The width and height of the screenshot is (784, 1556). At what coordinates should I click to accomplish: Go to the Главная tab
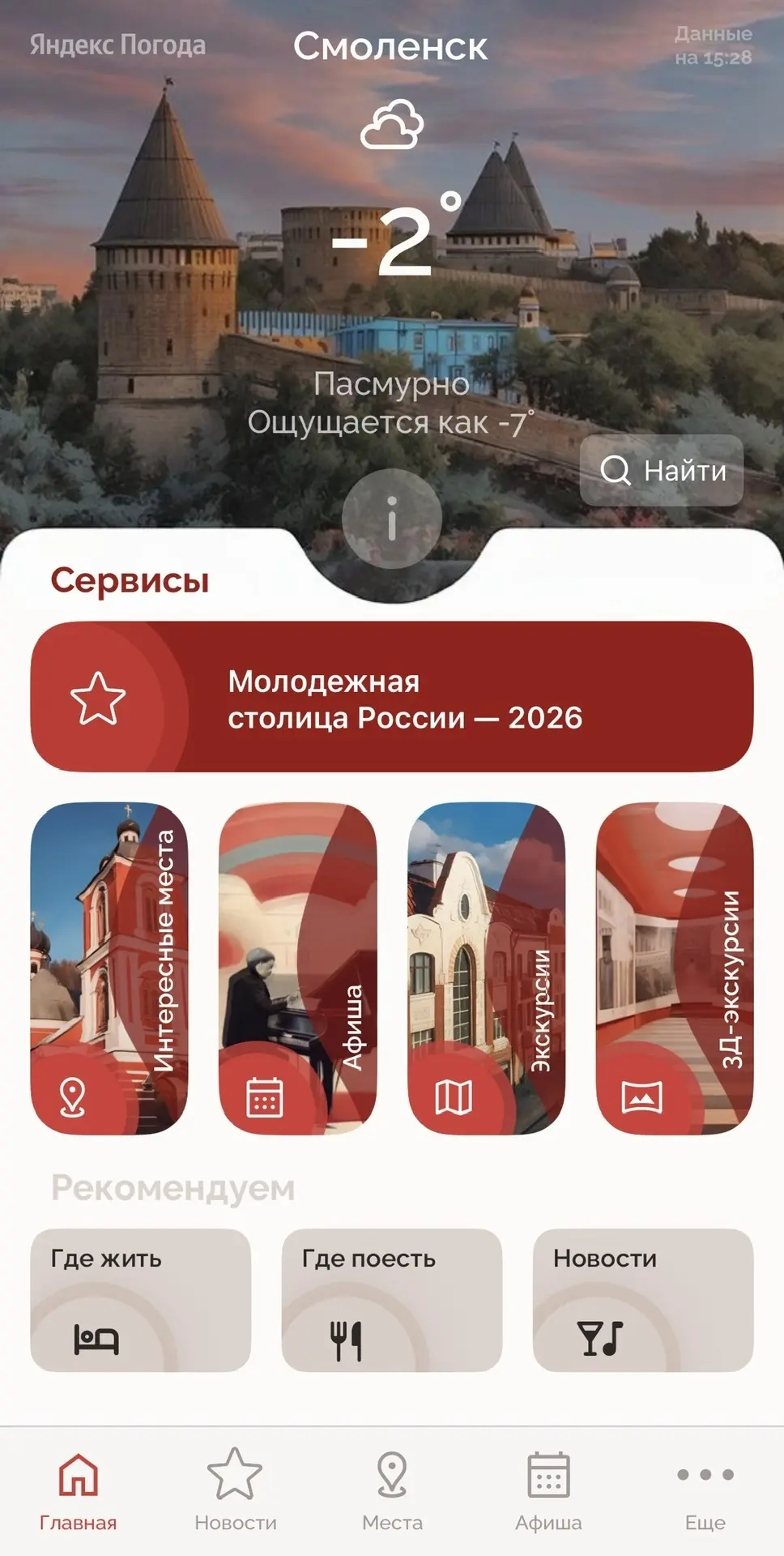(x=79, y=1490)
